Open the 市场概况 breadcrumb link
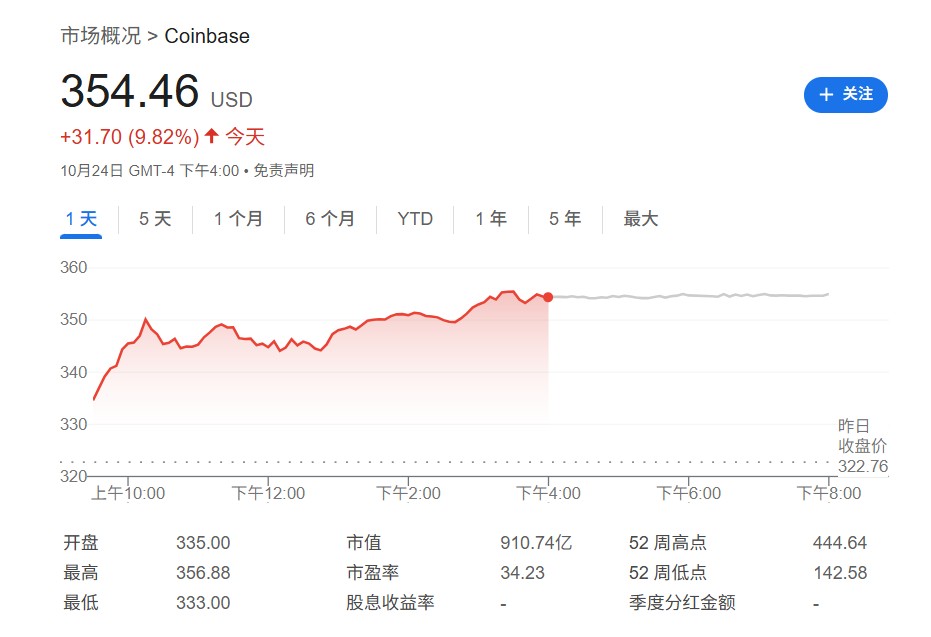 pyautogui.click(x=100, y=37)
